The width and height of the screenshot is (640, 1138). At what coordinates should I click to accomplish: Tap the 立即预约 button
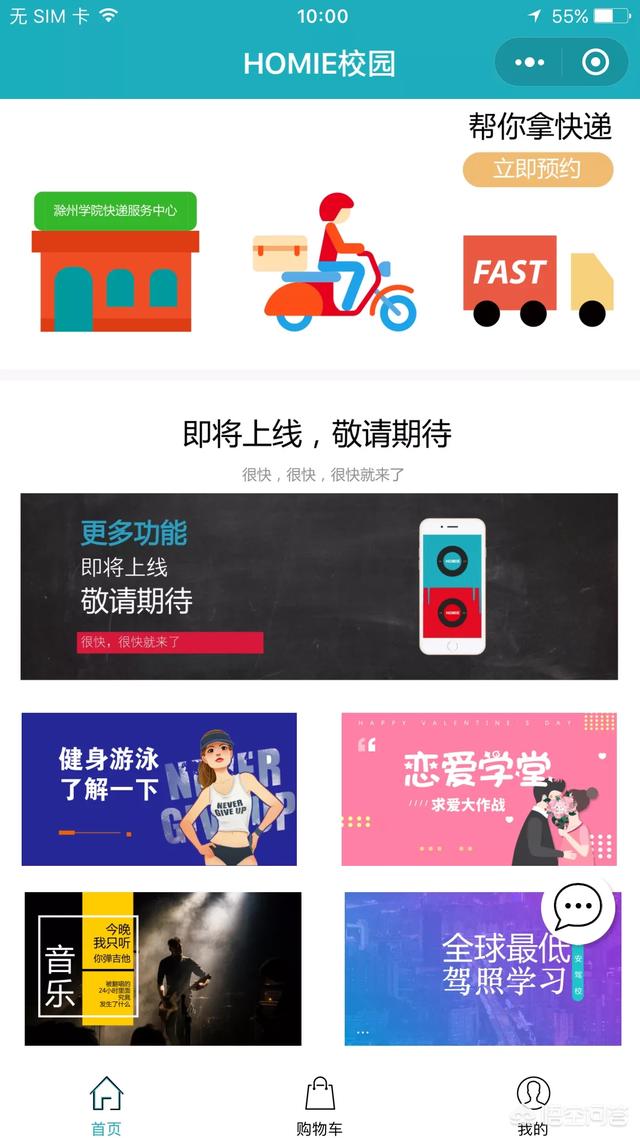point(537,169)
